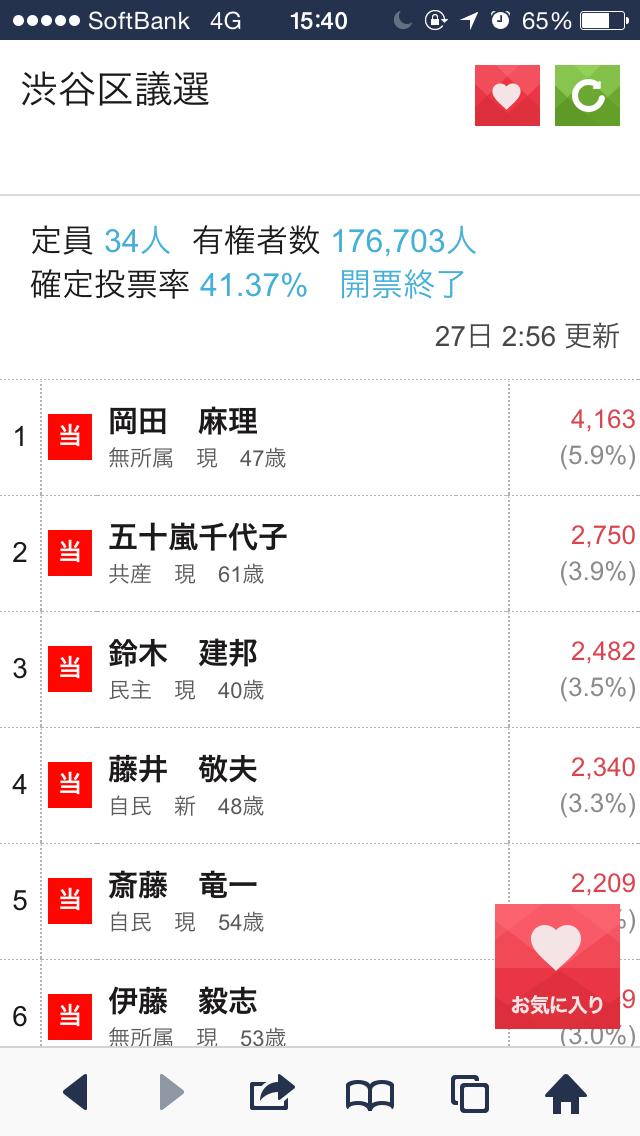
Task: Share this page
Action: [271, 1092]
